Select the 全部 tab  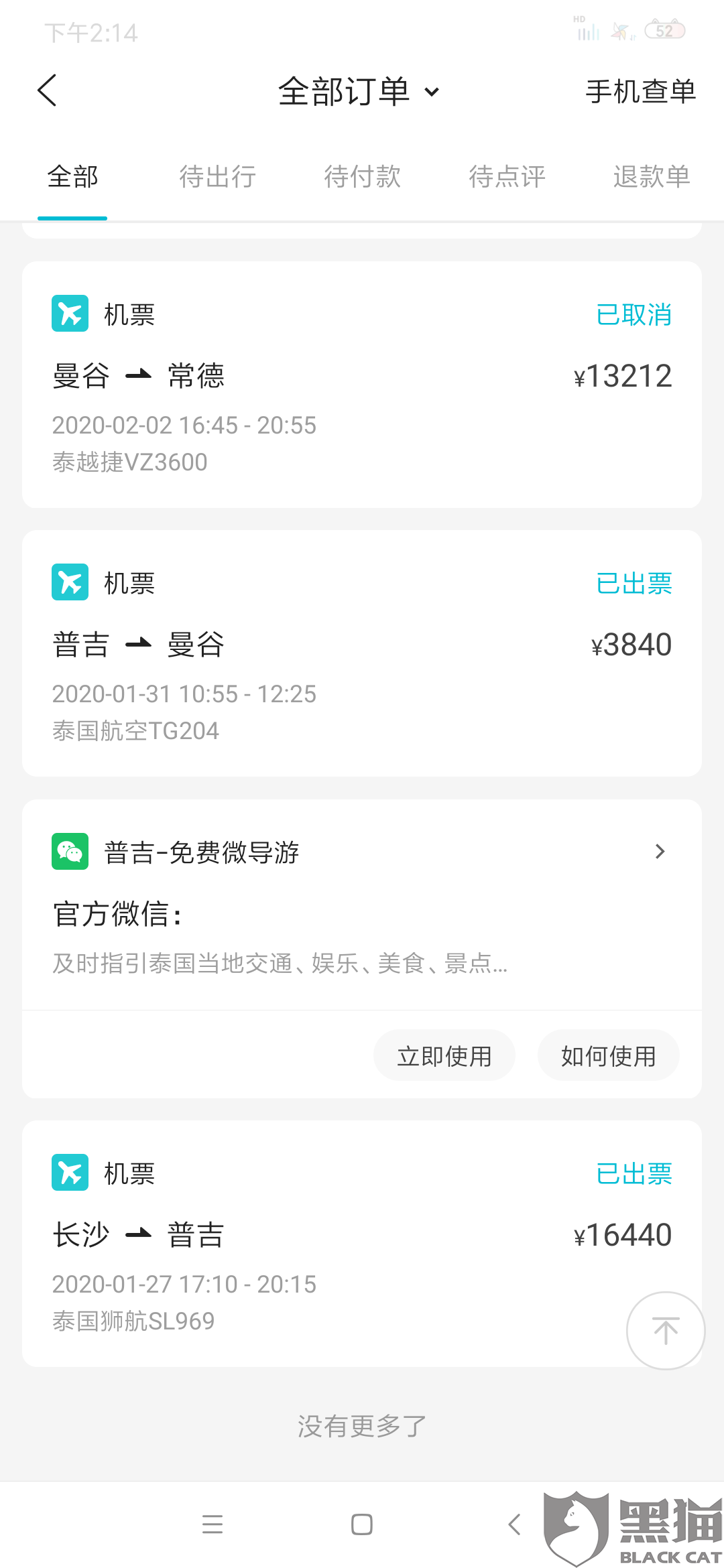72,177
